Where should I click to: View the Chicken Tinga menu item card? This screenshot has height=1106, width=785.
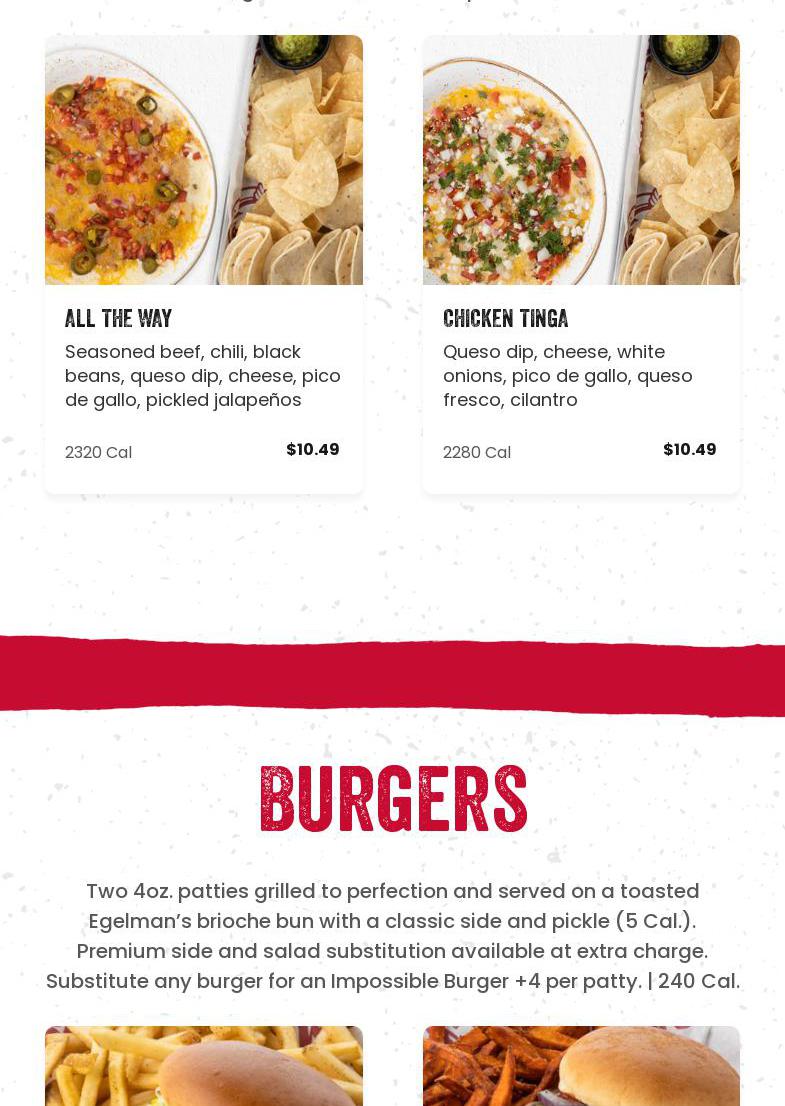(581, 264)
